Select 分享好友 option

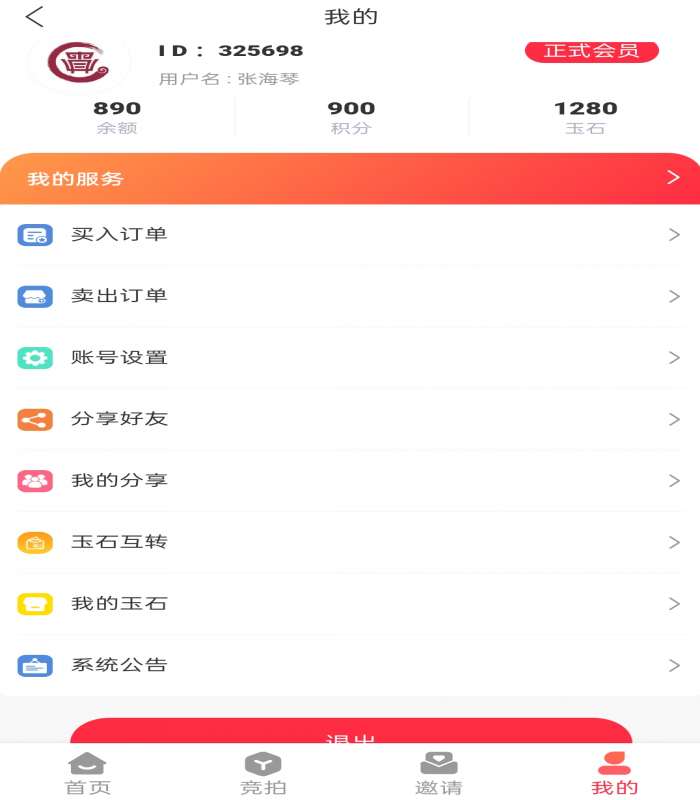pos(350,419)
